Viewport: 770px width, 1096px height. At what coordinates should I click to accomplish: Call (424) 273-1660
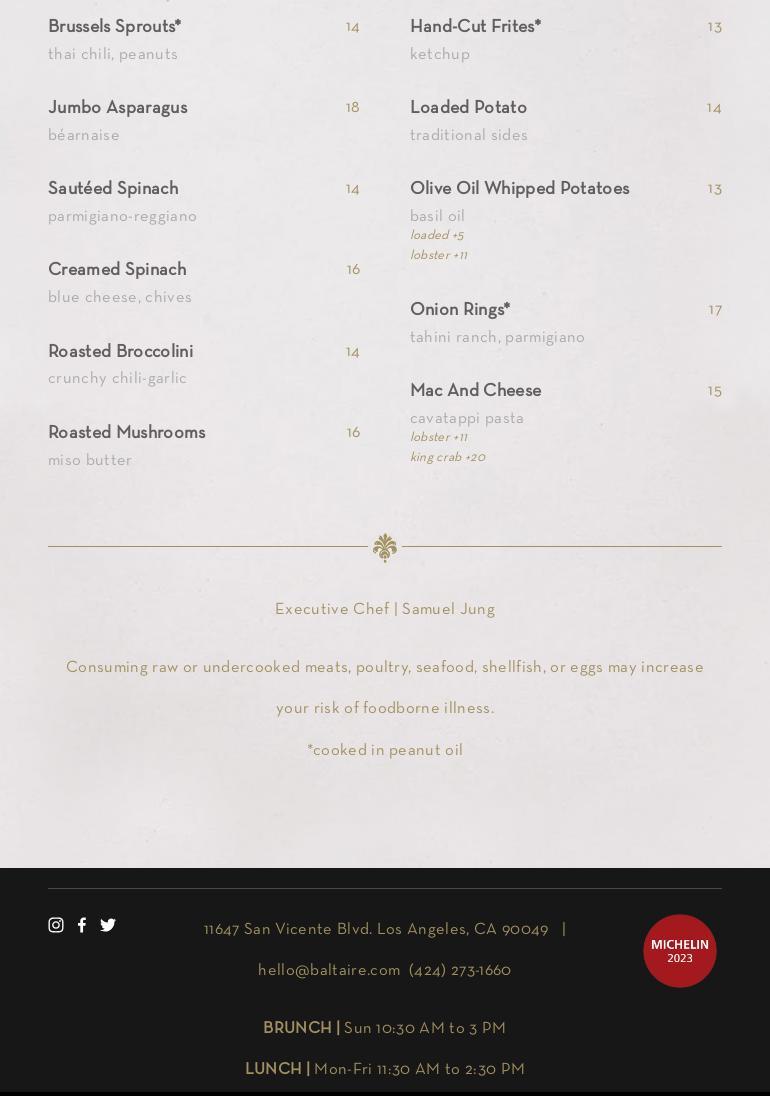[460, 970]
